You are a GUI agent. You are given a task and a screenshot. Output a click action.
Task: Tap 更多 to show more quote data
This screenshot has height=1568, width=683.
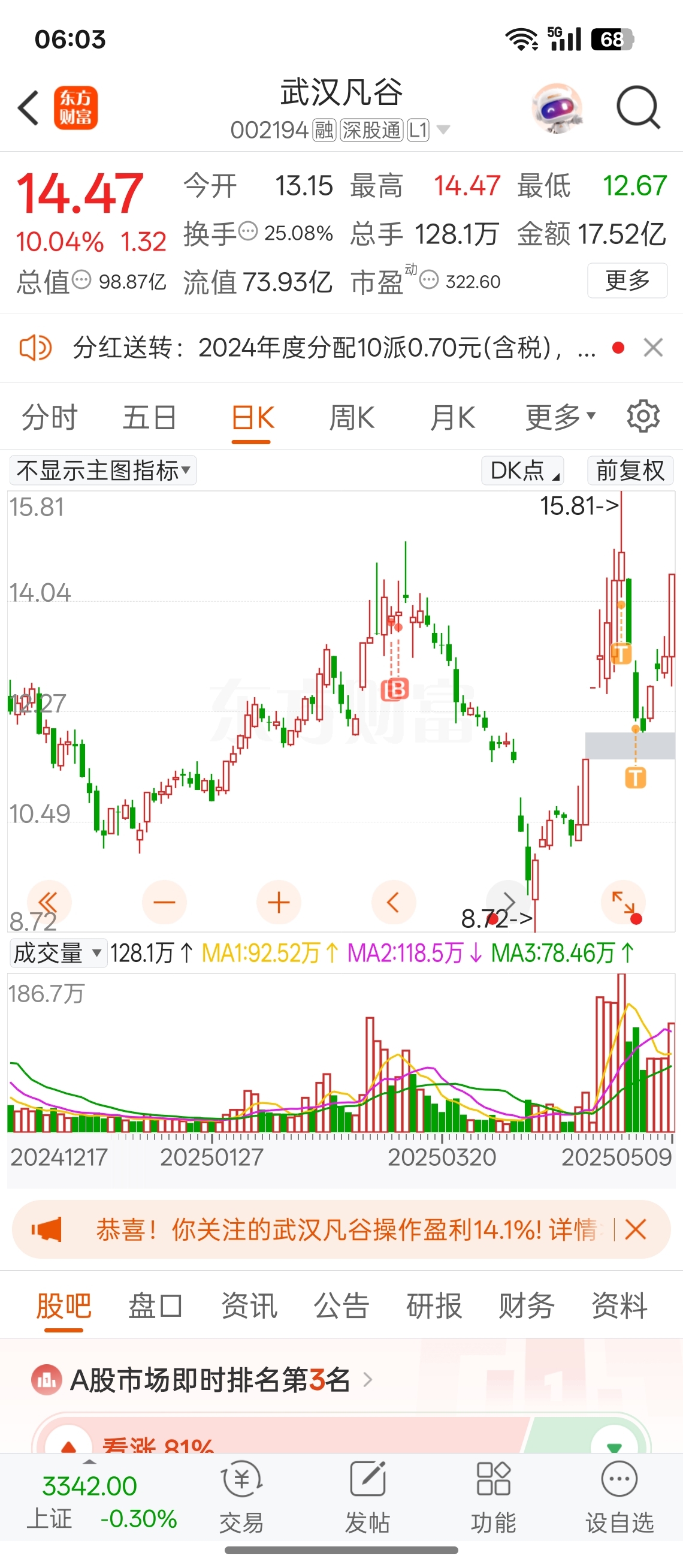click(627, 281)
